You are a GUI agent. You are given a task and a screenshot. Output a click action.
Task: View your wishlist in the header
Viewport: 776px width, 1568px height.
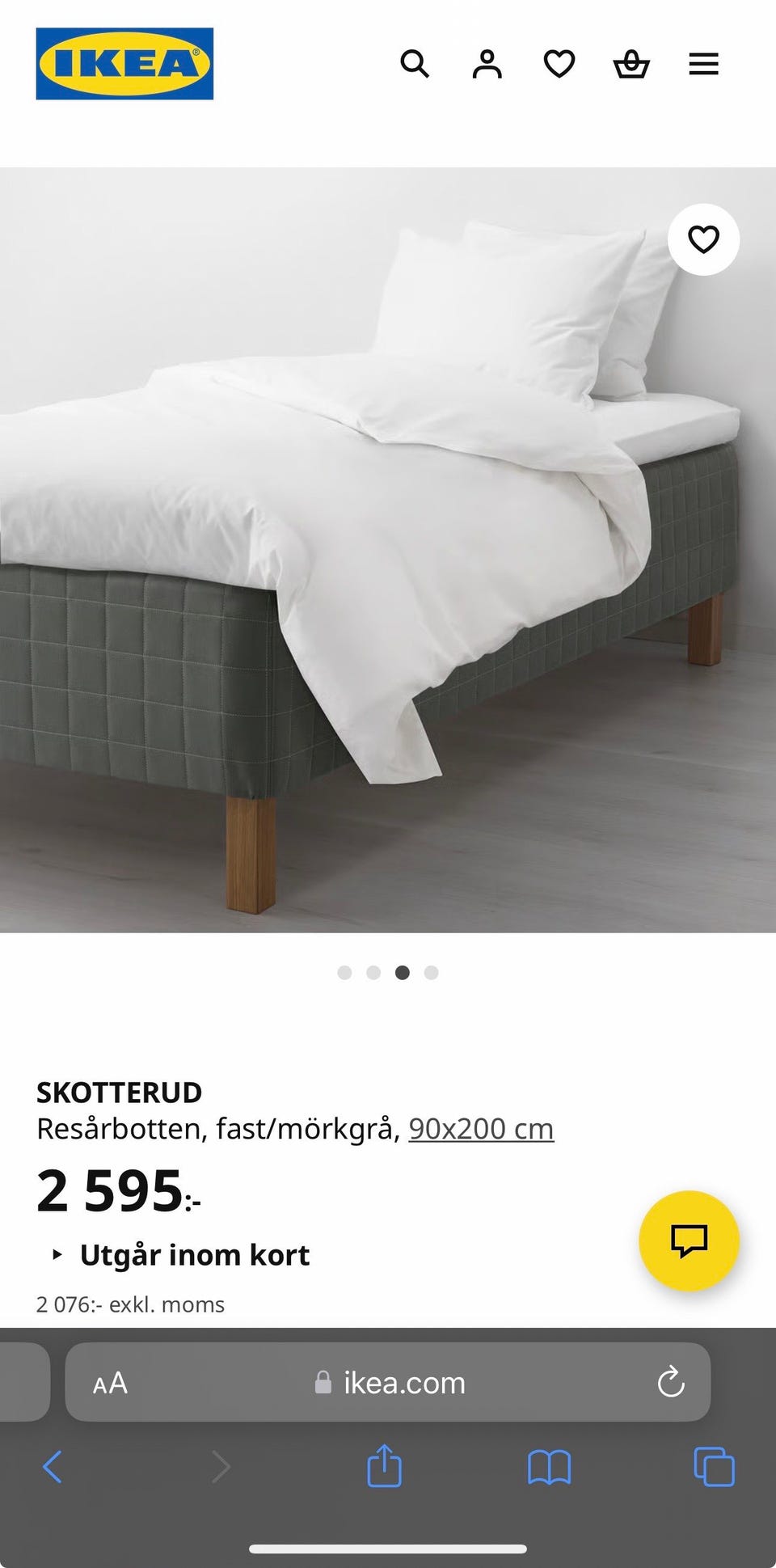click(x=559, y=64)
